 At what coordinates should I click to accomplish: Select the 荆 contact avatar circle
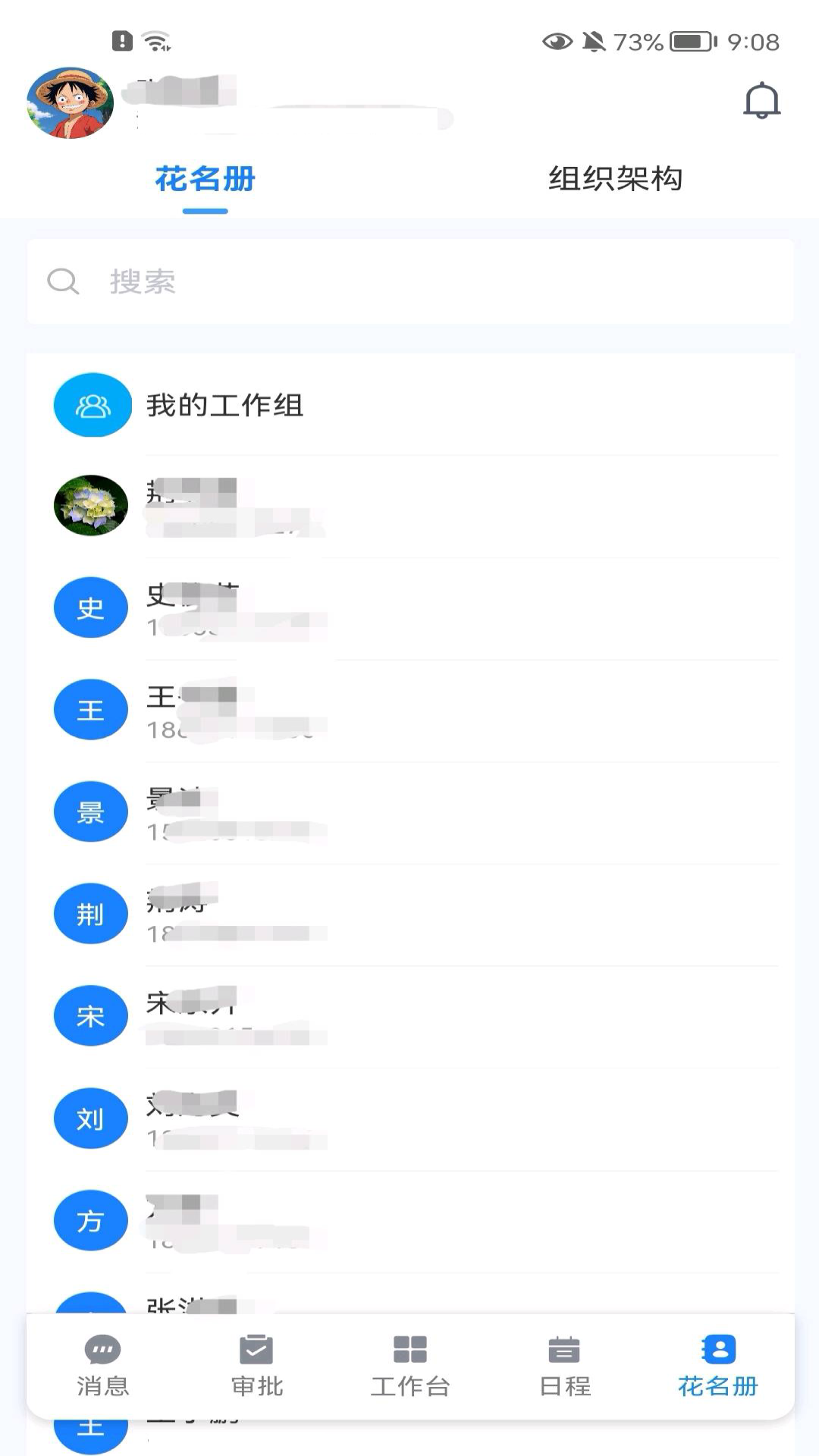click(90, 914)
